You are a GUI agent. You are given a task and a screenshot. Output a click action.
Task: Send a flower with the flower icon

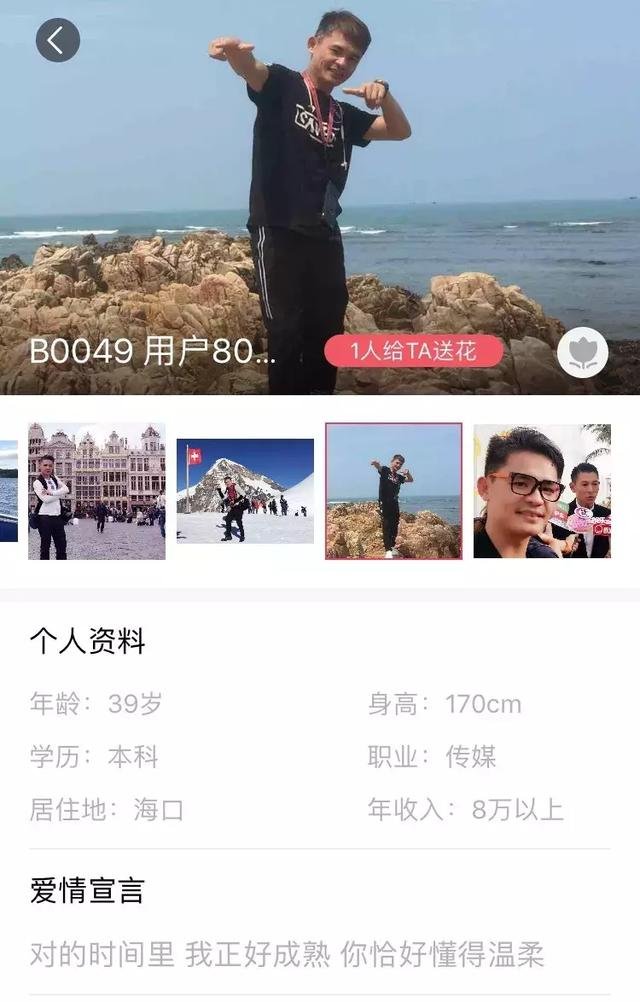tap(582, 353)
